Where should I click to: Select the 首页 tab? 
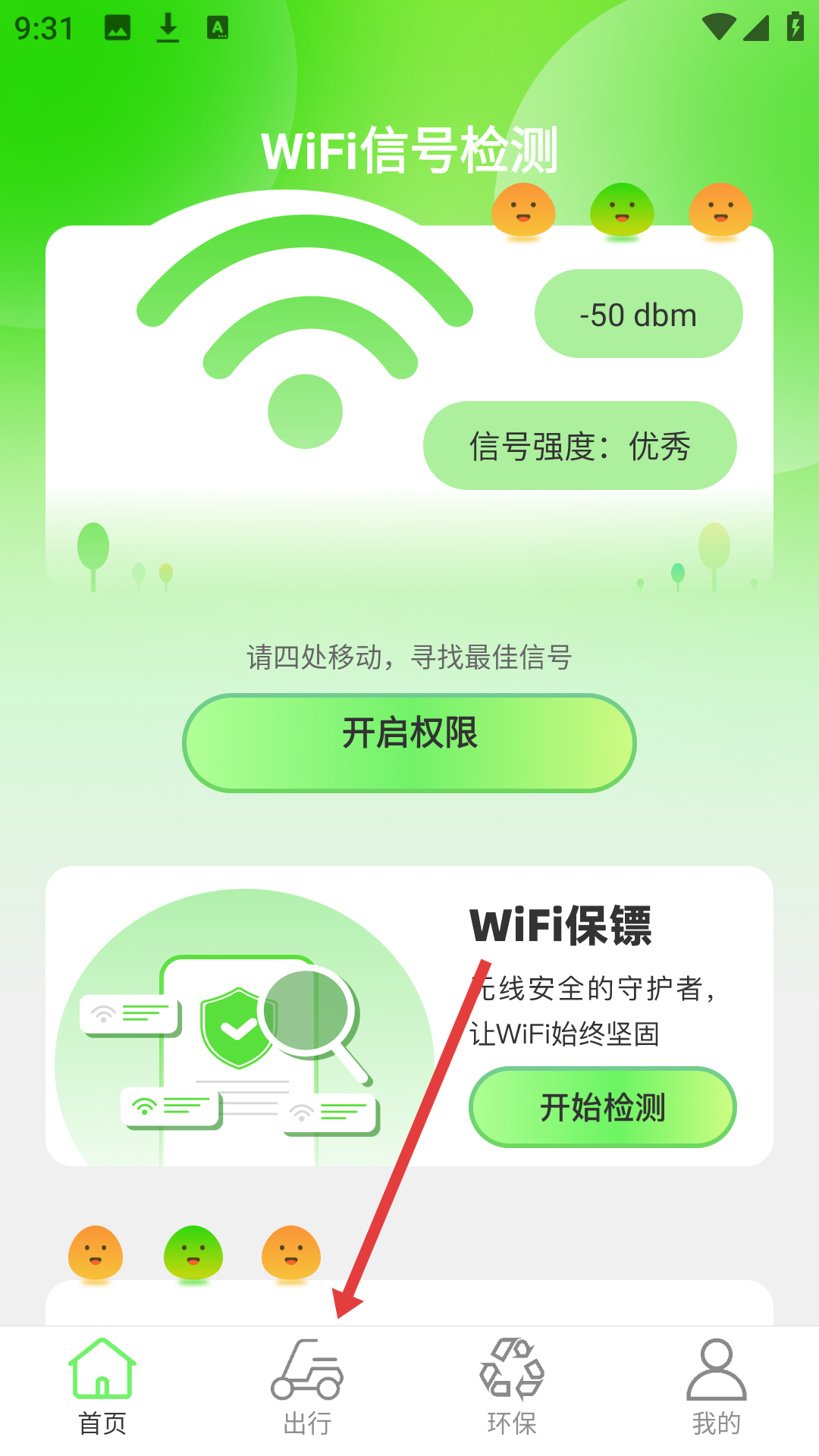coord(102,1388)
